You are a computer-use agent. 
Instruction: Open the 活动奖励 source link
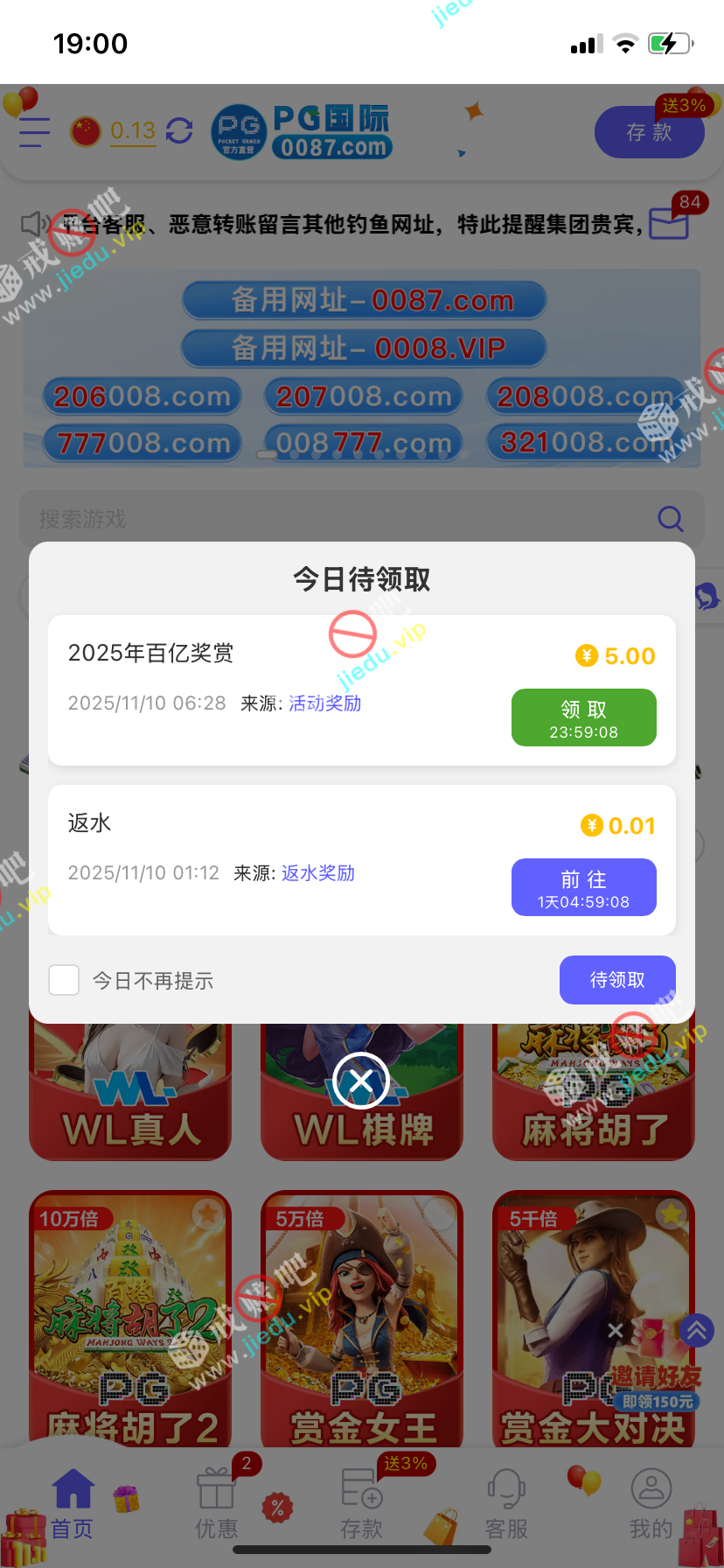[x=325, y=703]
